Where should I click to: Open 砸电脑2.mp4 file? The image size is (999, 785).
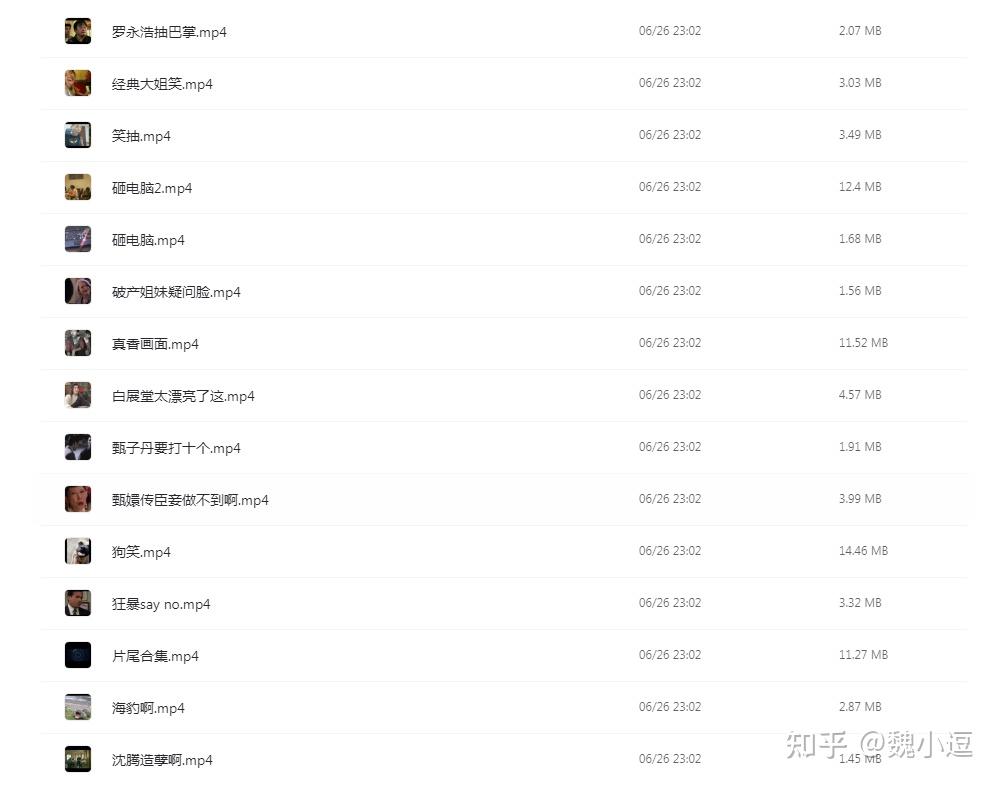tap(152, 188)
